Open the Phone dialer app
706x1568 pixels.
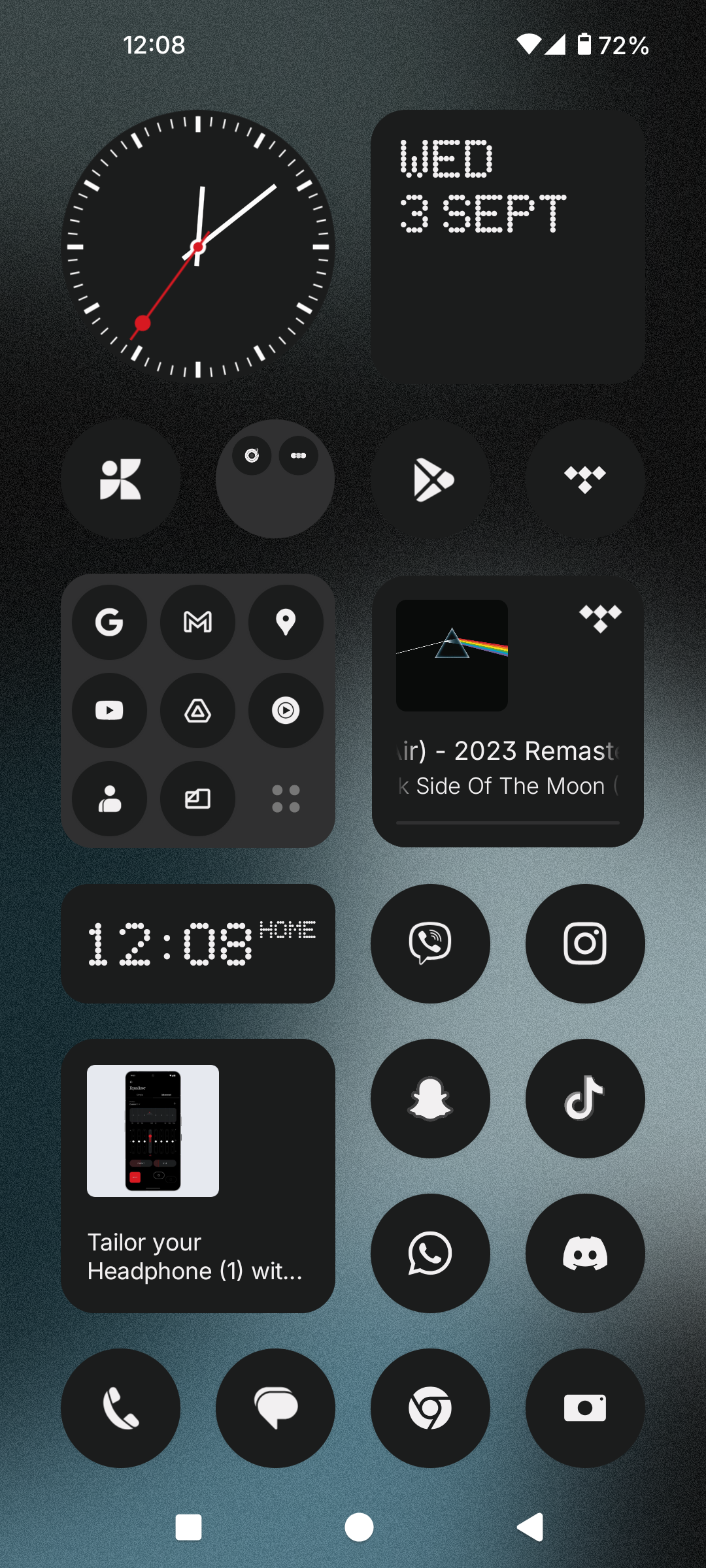120,1408
